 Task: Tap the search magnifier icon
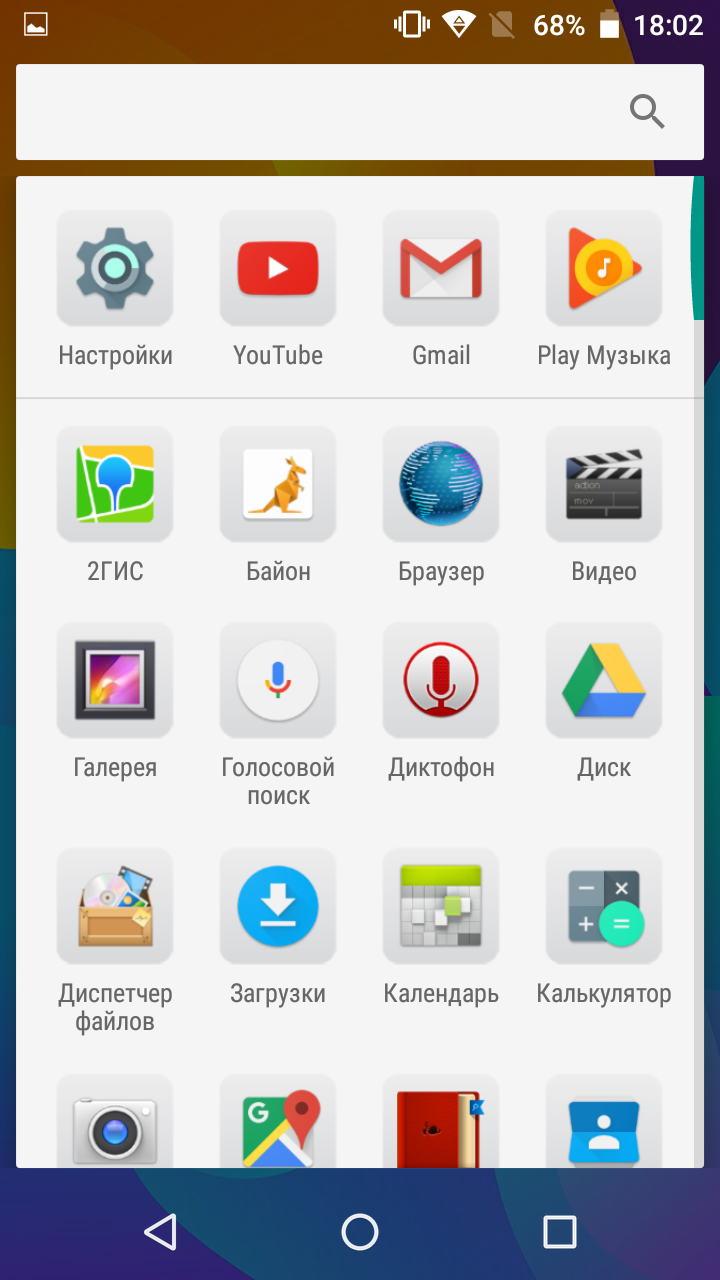click(x=647, y=112)
